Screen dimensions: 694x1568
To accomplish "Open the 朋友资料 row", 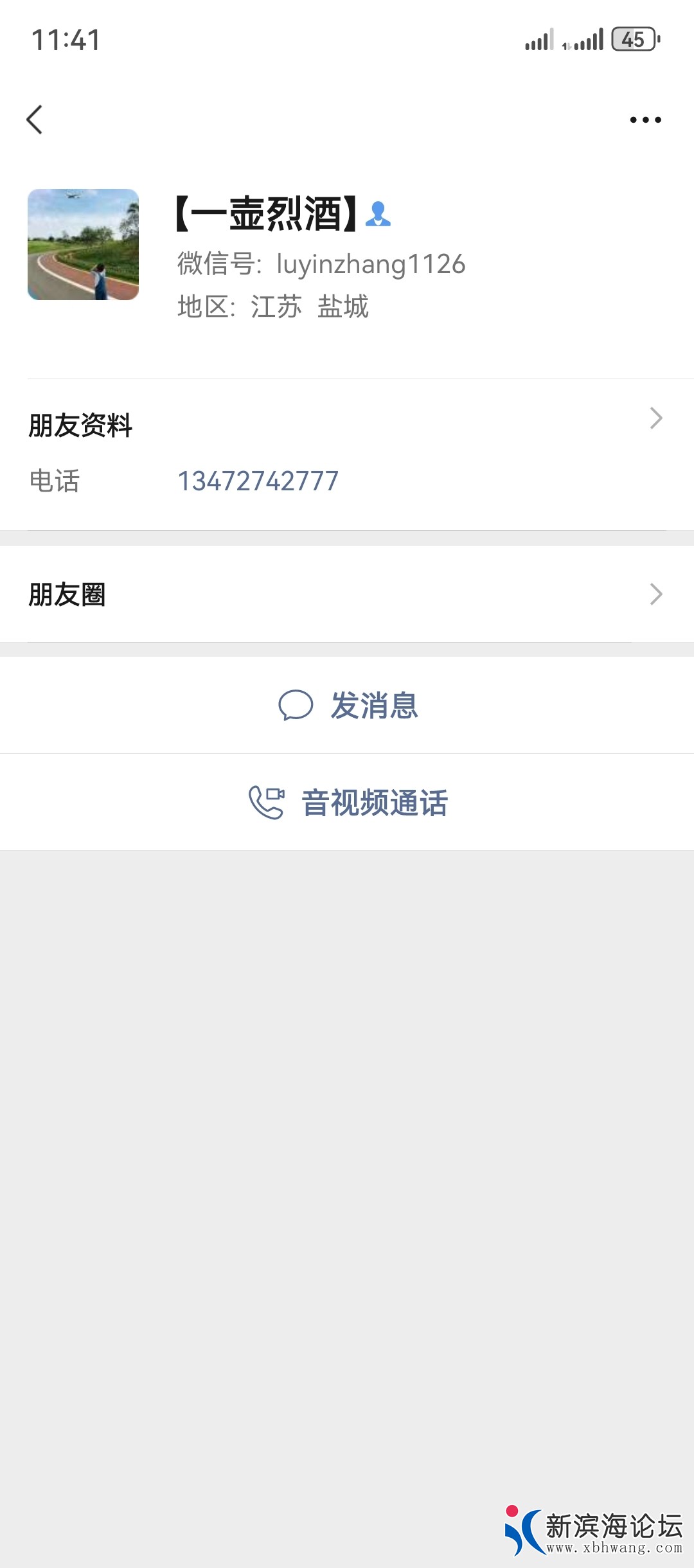I will click(347, 425).
